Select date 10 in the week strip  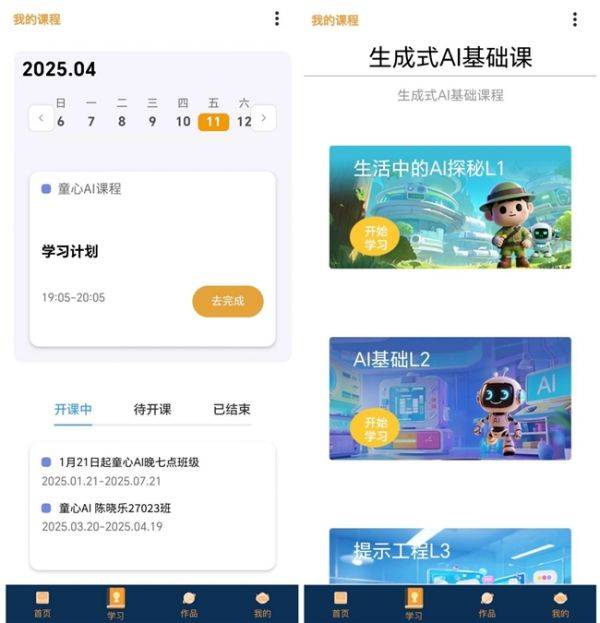pos(183,122)
